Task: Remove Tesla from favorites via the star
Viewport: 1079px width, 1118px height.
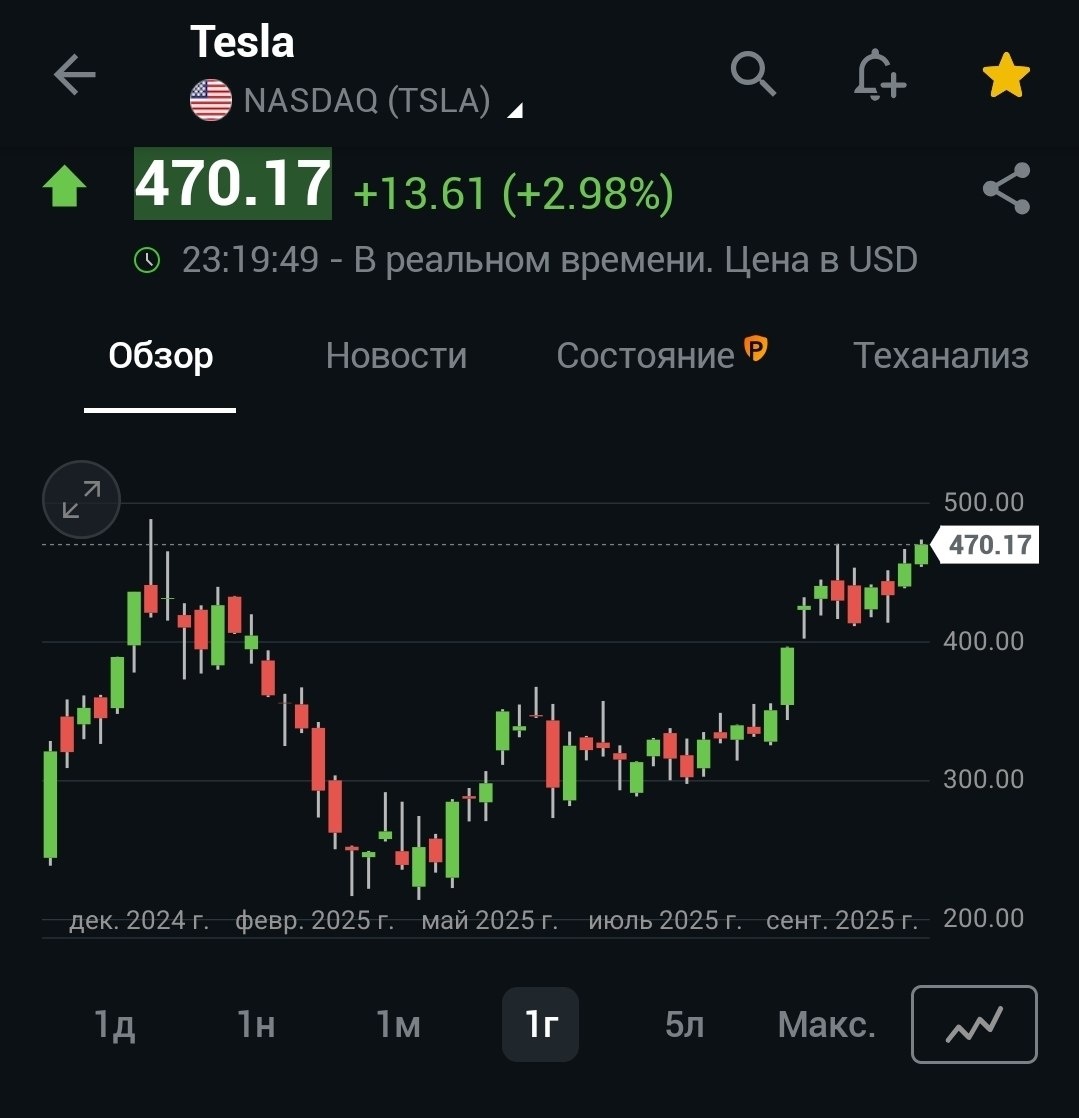Action: (1006, 77)
